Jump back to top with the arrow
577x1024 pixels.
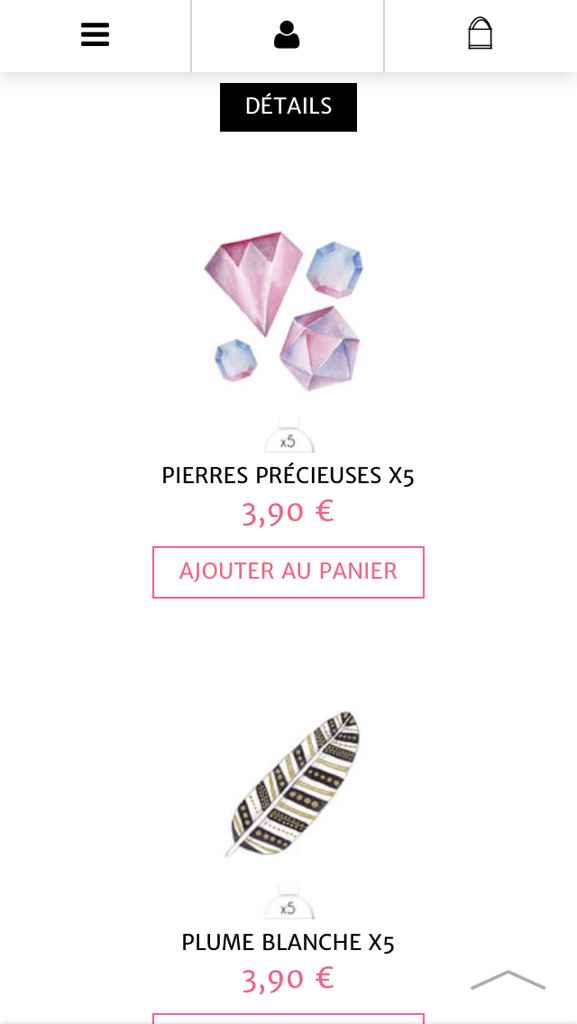(x=508, y=980)
